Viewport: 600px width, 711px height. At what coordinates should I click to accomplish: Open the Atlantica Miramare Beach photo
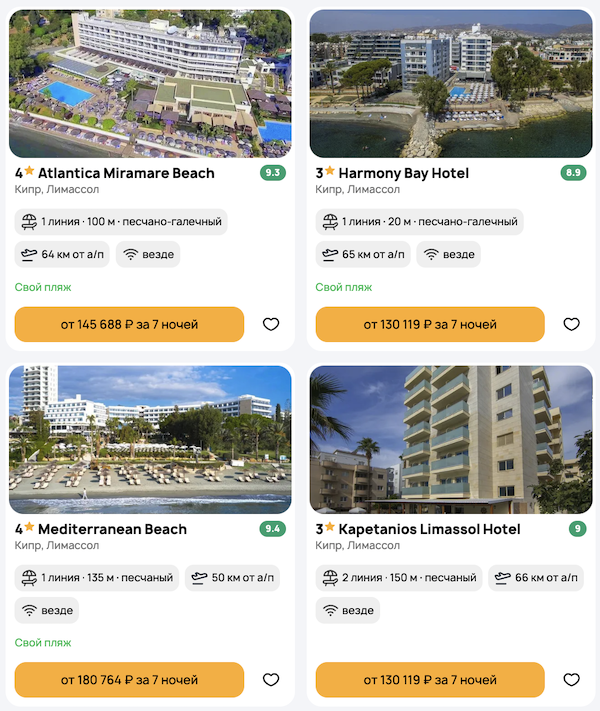[150, 84]
